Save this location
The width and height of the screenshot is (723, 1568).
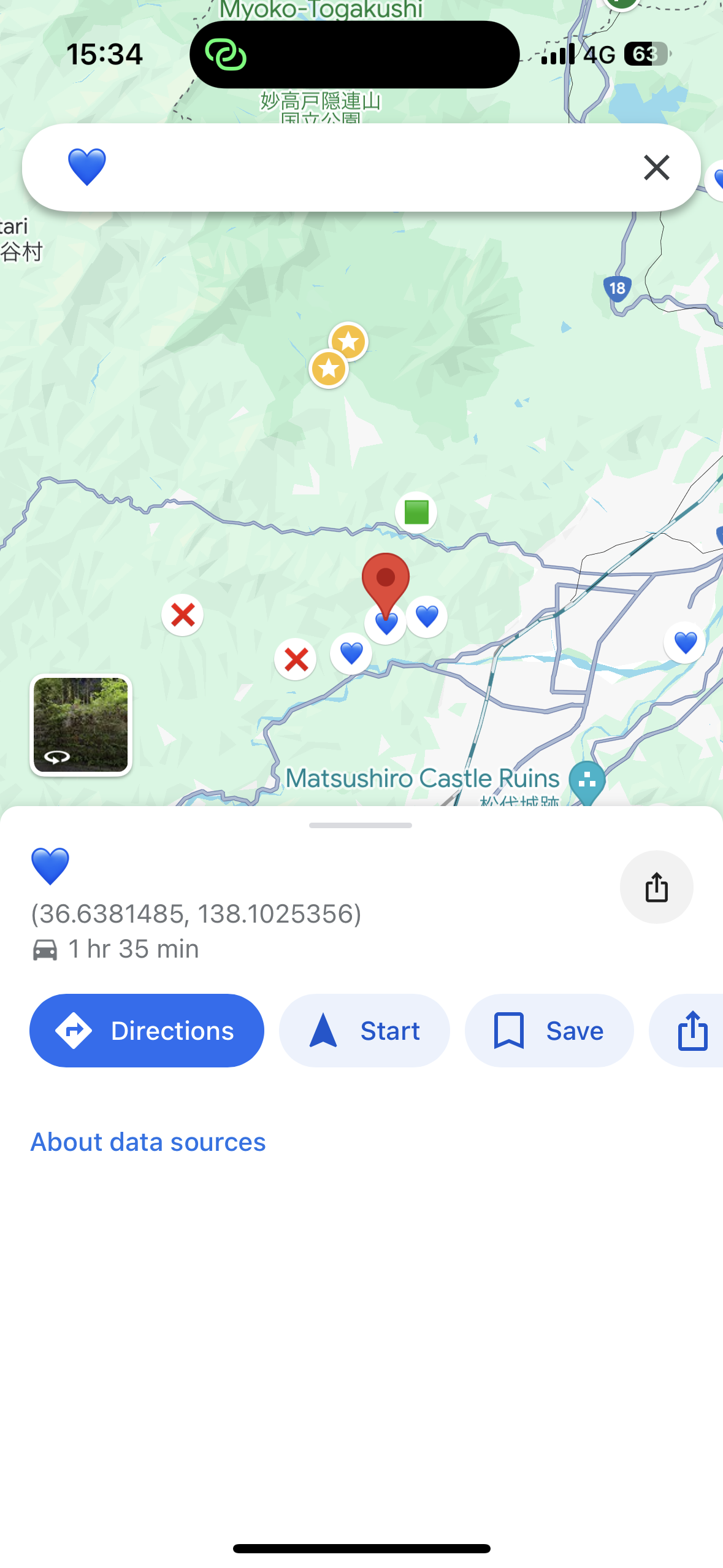[549, 1030]
